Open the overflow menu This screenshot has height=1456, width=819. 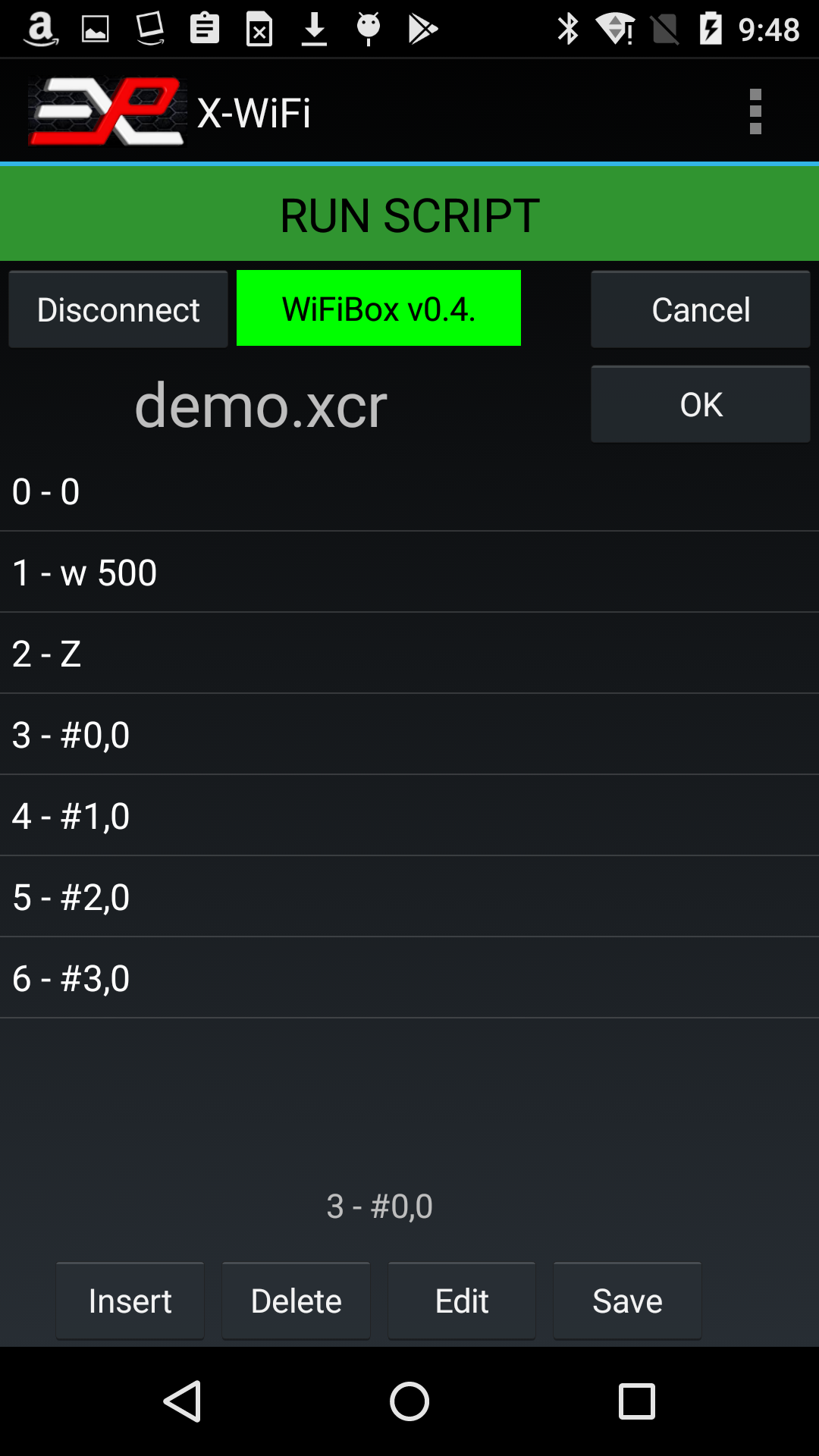point(755,111)
